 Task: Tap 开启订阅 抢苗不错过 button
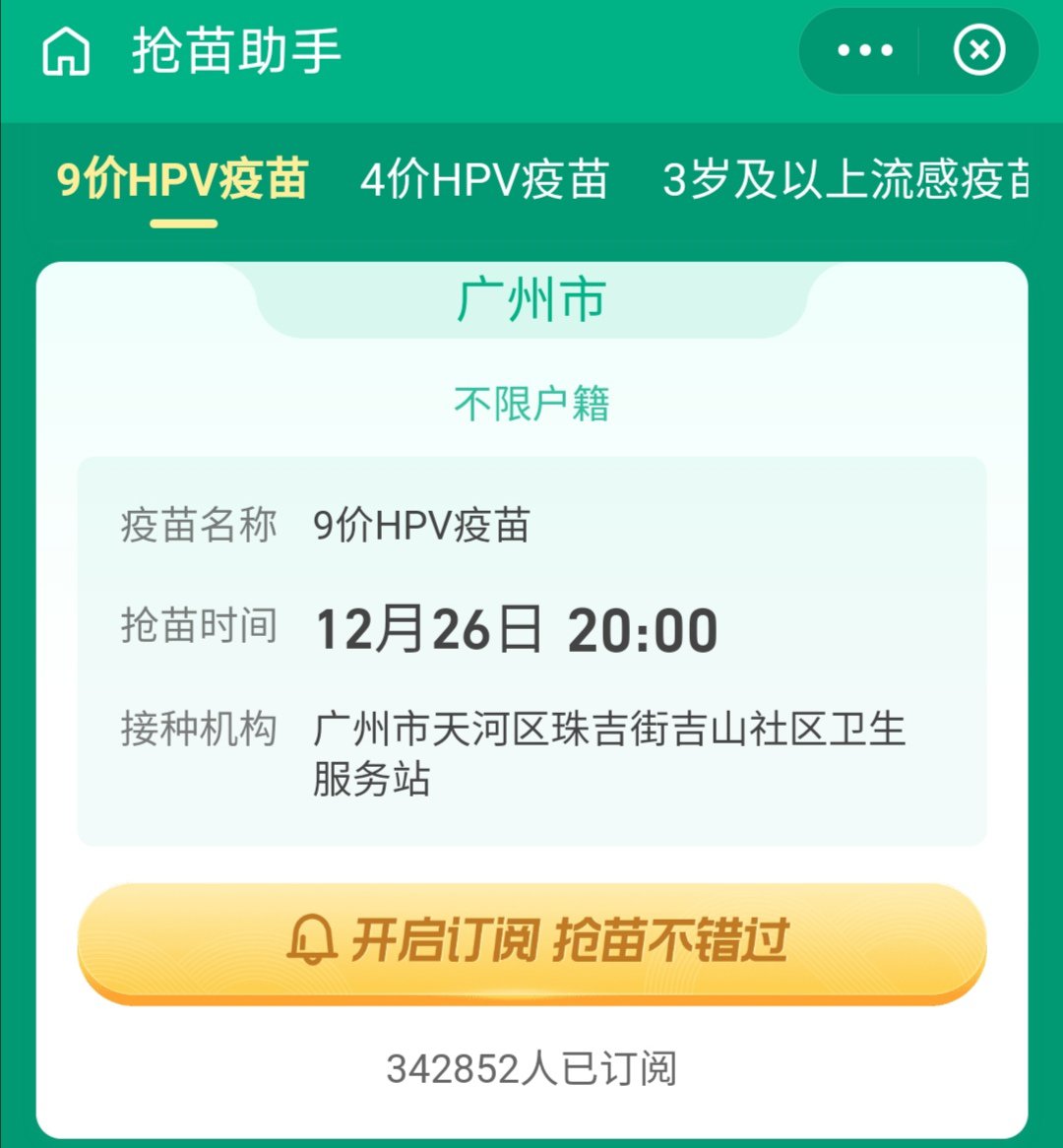tap(531, 941)
